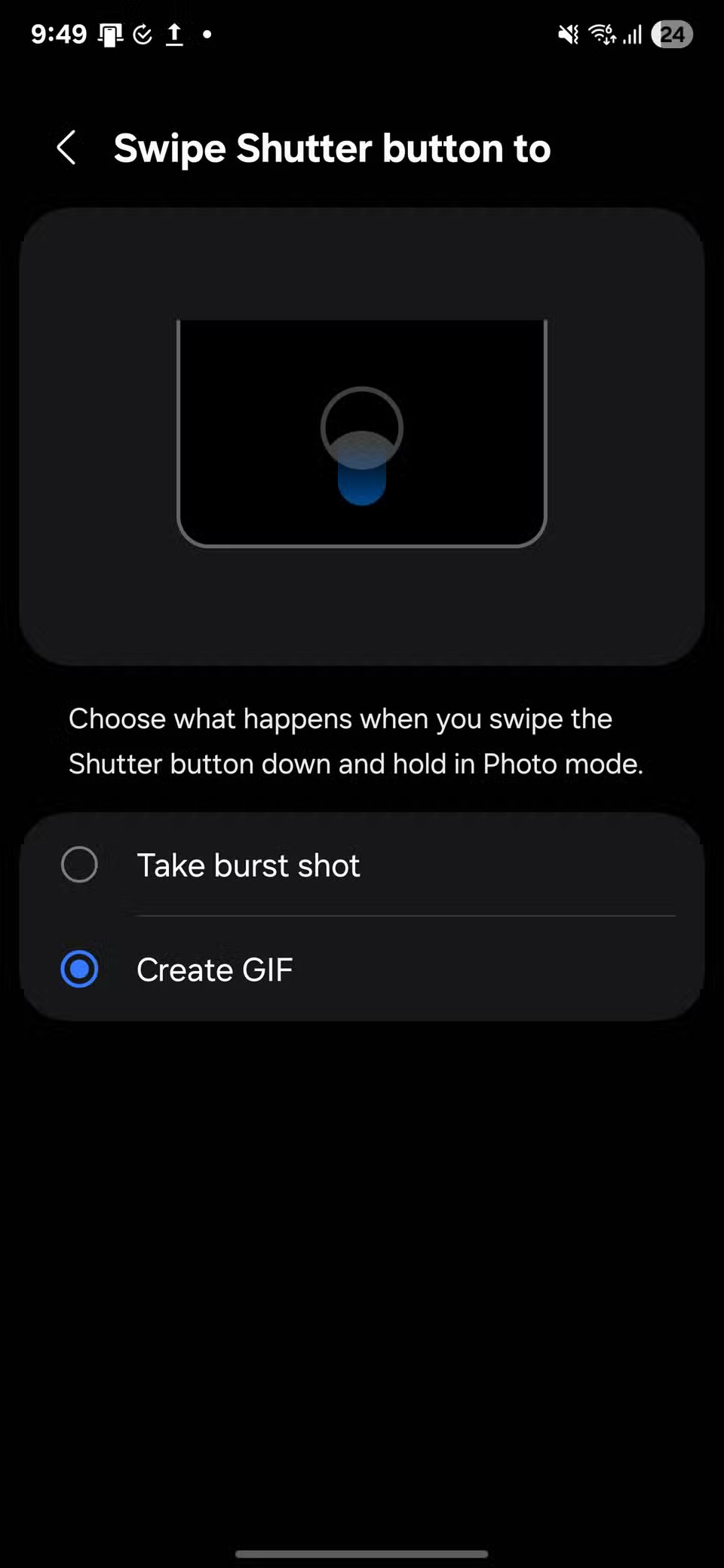
Task: Tap the Wi-Fi status icon
Action: [600, 33]
